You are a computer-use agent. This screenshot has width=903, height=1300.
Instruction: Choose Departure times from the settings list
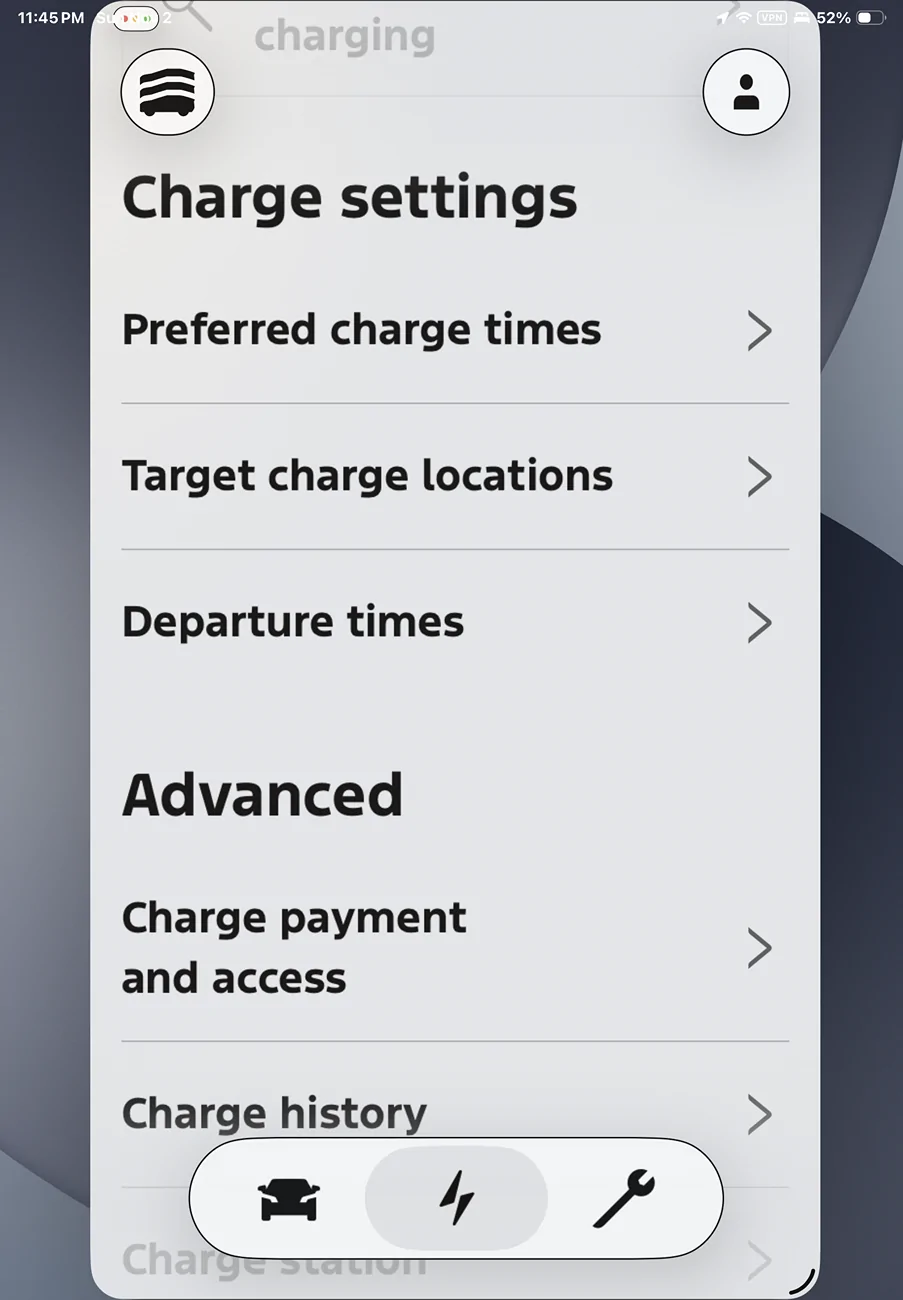292,621
